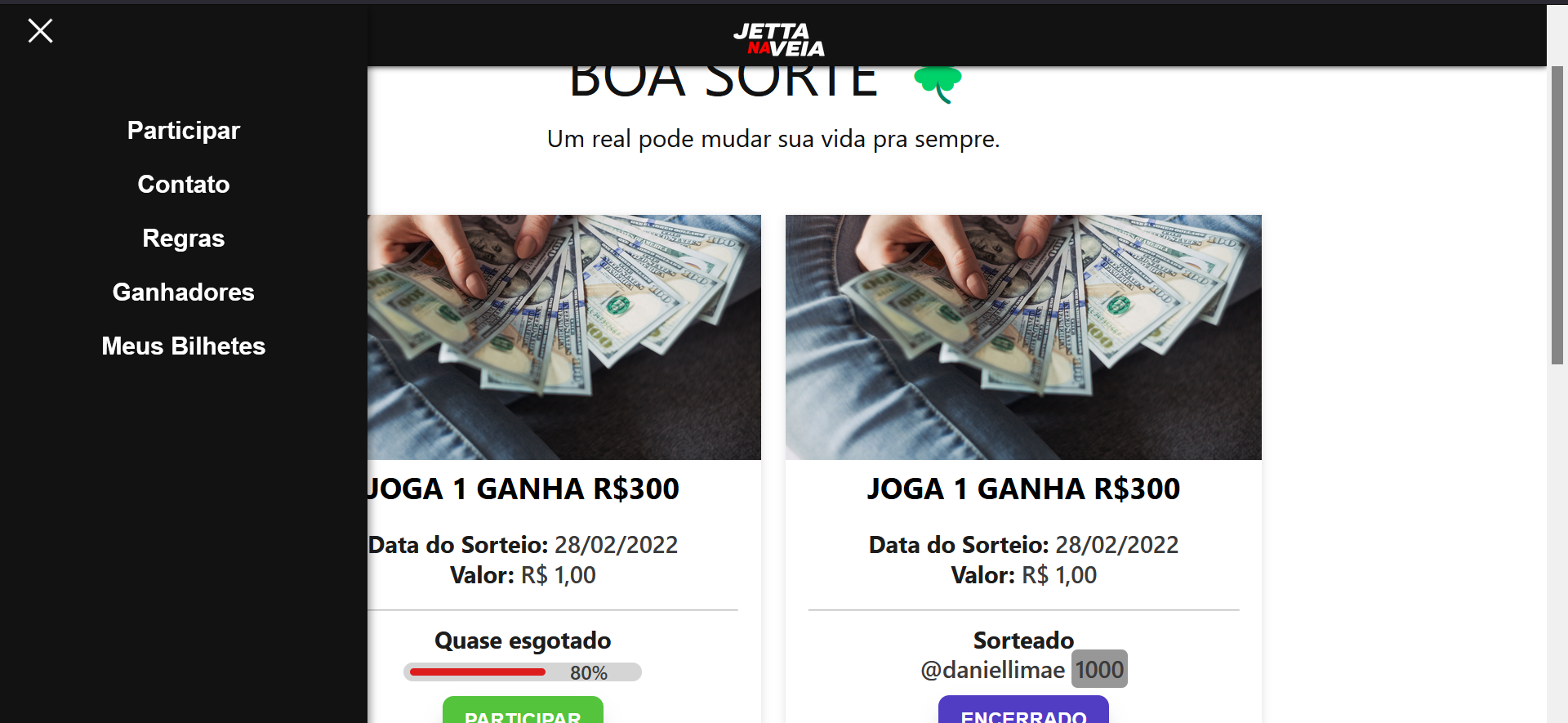
Task: Go to the Contato page
Action: tap(183, 185)
